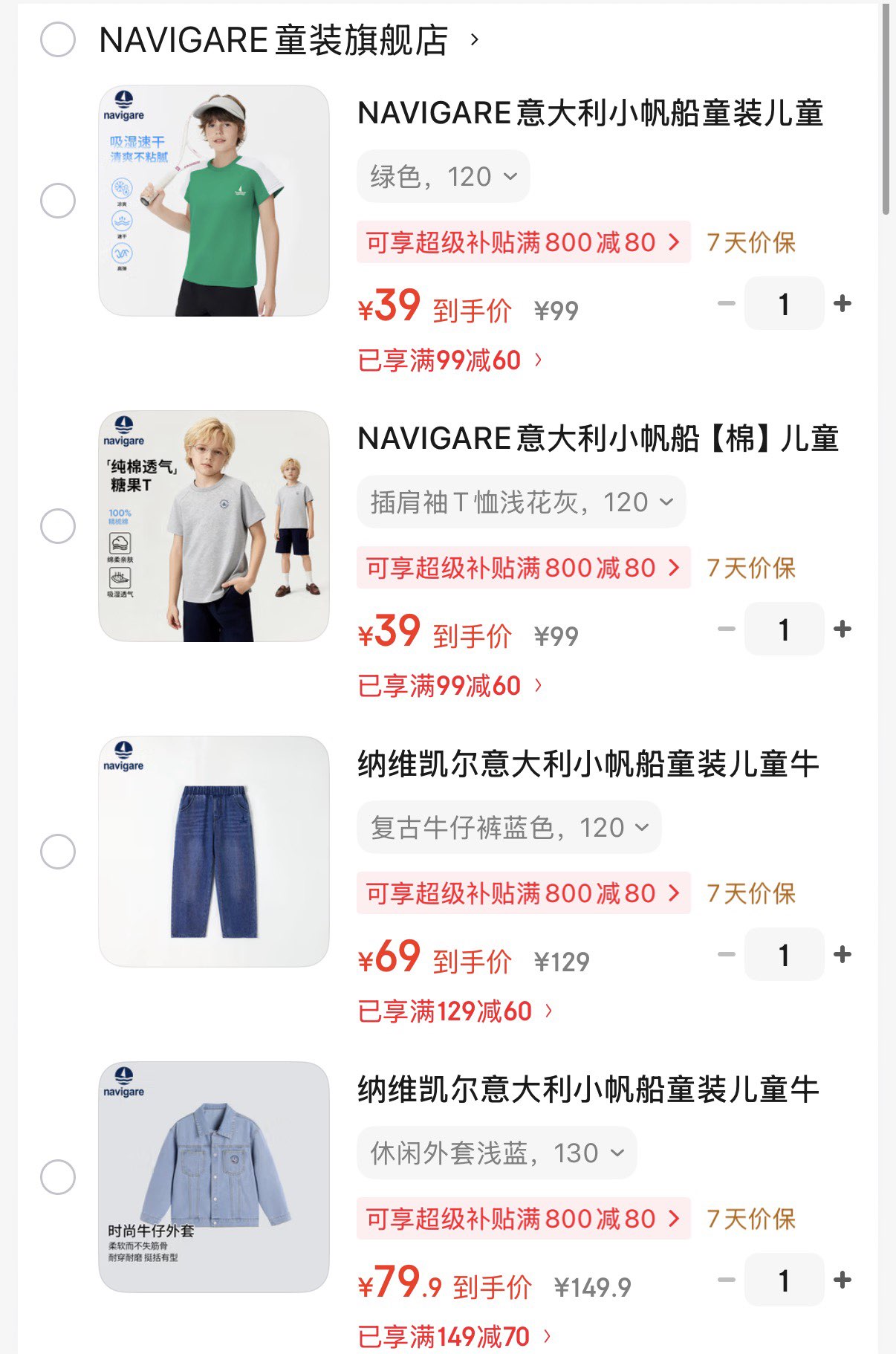The width and height of the screenshot is (896, 1354).
Task: Decrease the grey cotton T-shirt quantity
Action: pyautogui.click(x=726, y=629)
